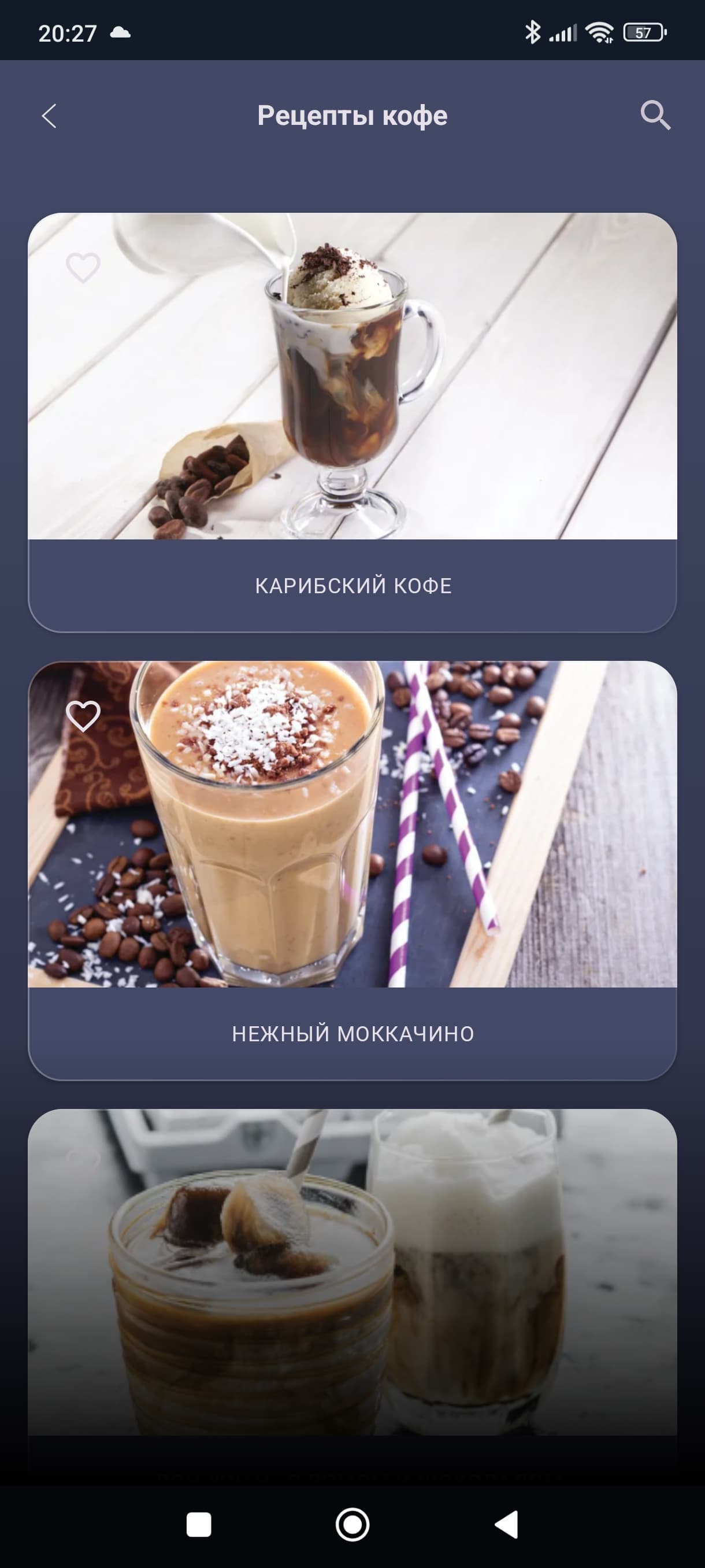Add Карибский кофе to favorites
This screenshot has height=1568, width=705.
pyautogui.click(x=83, y=267)
